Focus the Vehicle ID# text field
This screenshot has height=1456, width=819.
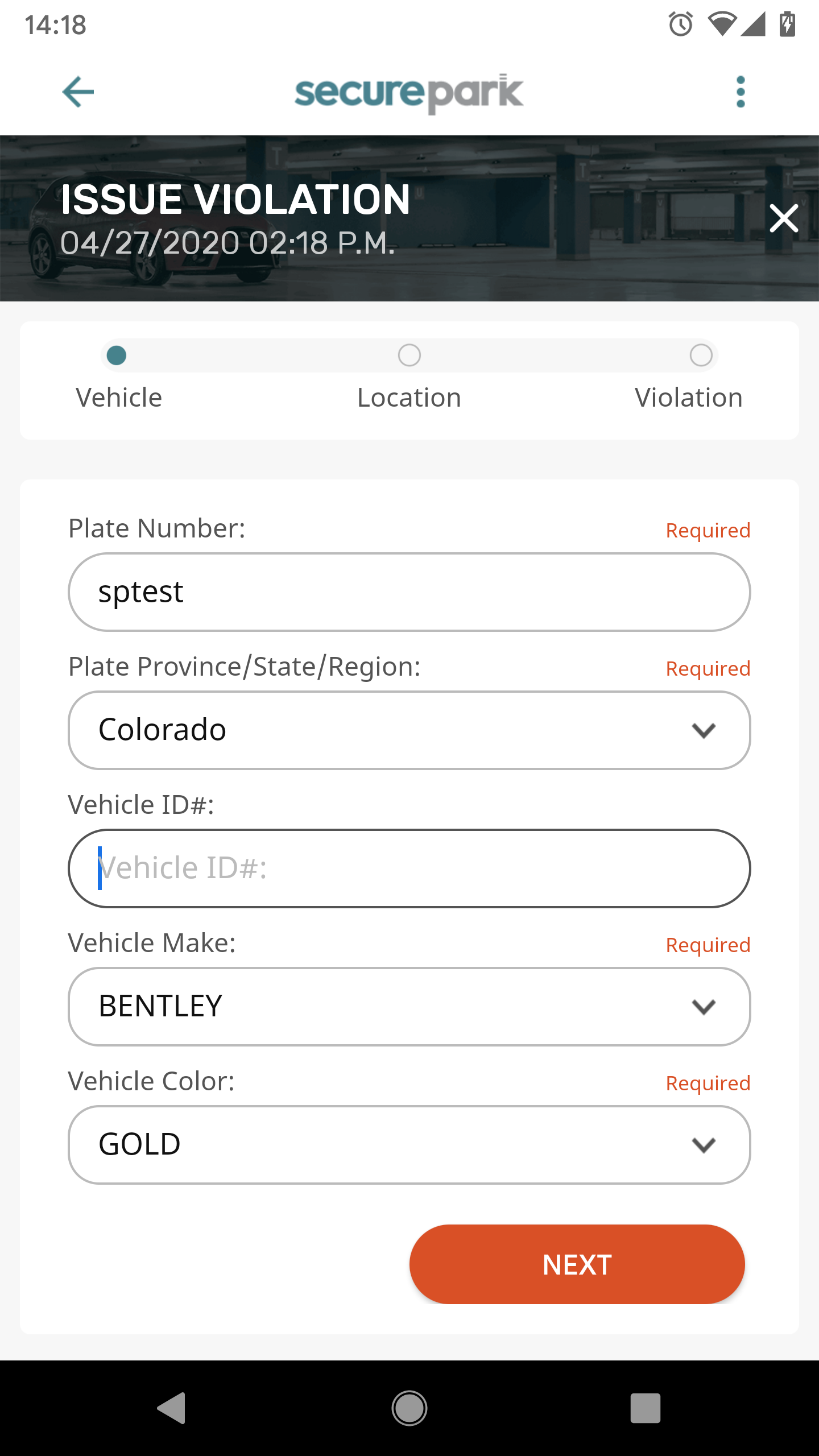coord(409,868)
